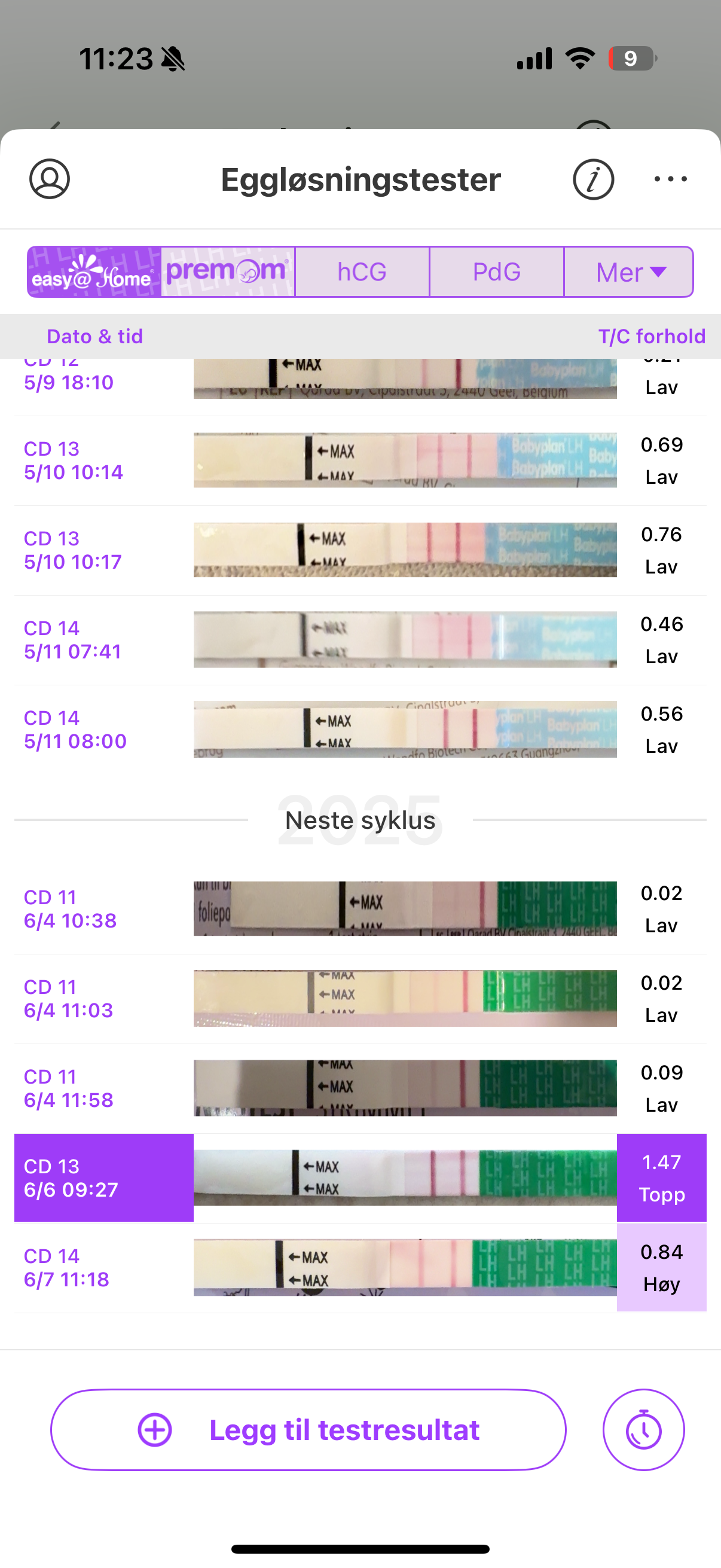Switch to the Premom tab
721x1568 pixels.
tap(228, 272)
